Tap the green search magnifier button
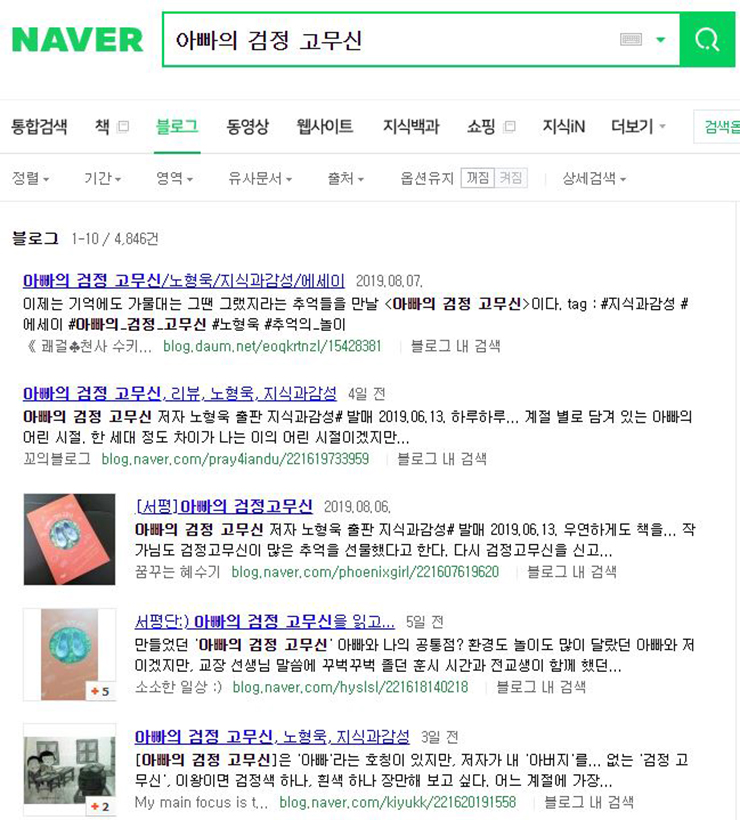Viewport: 740px width, 820px height. (x=707, y=40)
